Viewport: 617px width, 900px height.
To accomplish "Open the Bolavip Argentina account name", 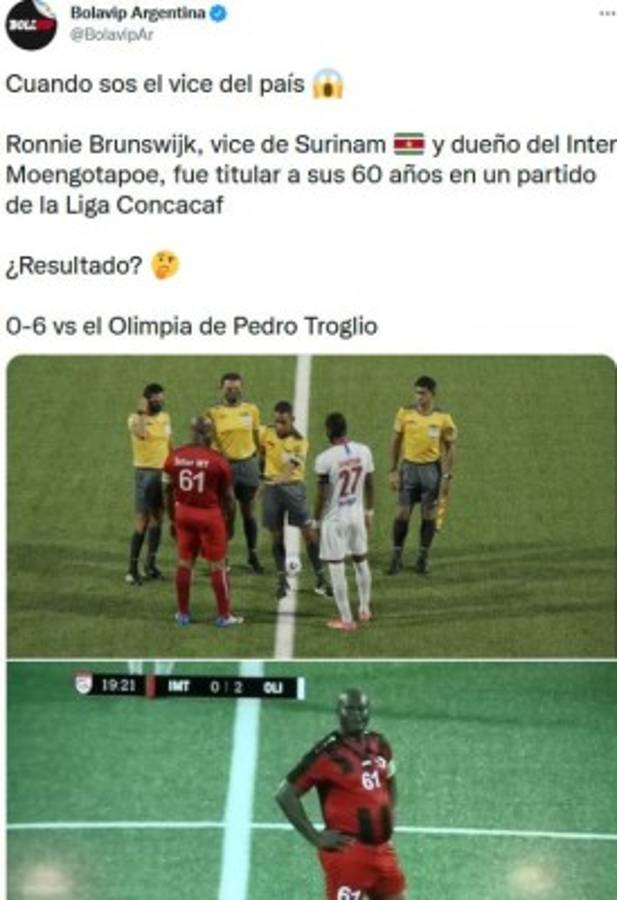I will click(x=137, y=13).
